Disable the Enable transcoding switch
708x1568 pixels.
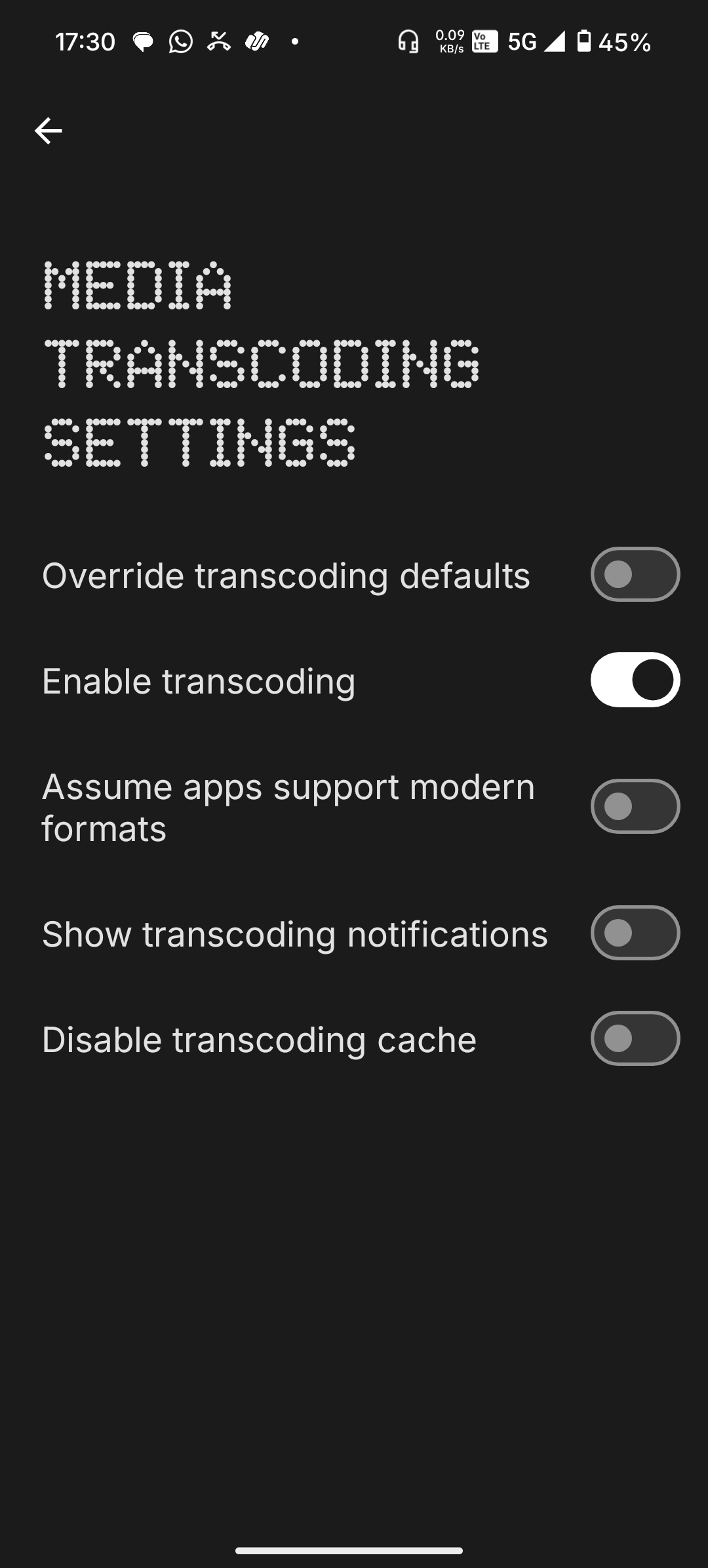635,680
